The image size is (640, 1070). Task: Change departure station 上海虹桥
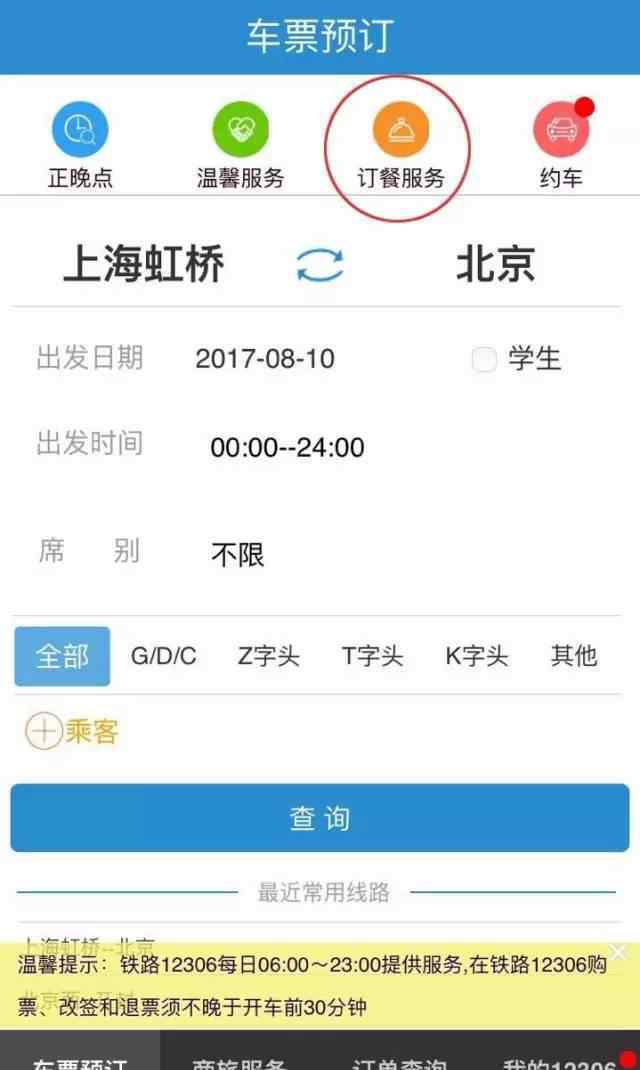(x=143, y=265)
